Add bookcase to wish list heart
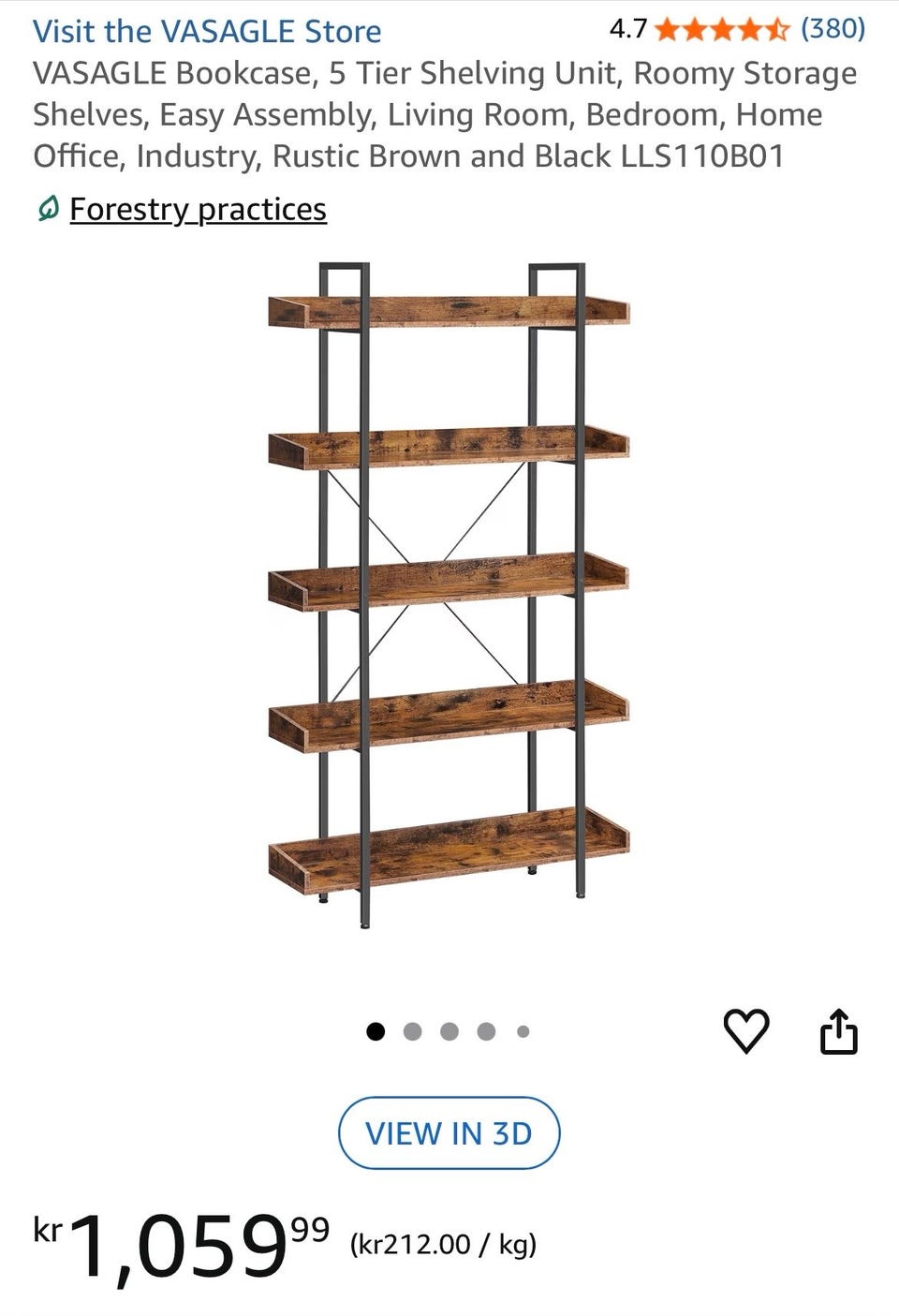 [x=746, y=1031]
